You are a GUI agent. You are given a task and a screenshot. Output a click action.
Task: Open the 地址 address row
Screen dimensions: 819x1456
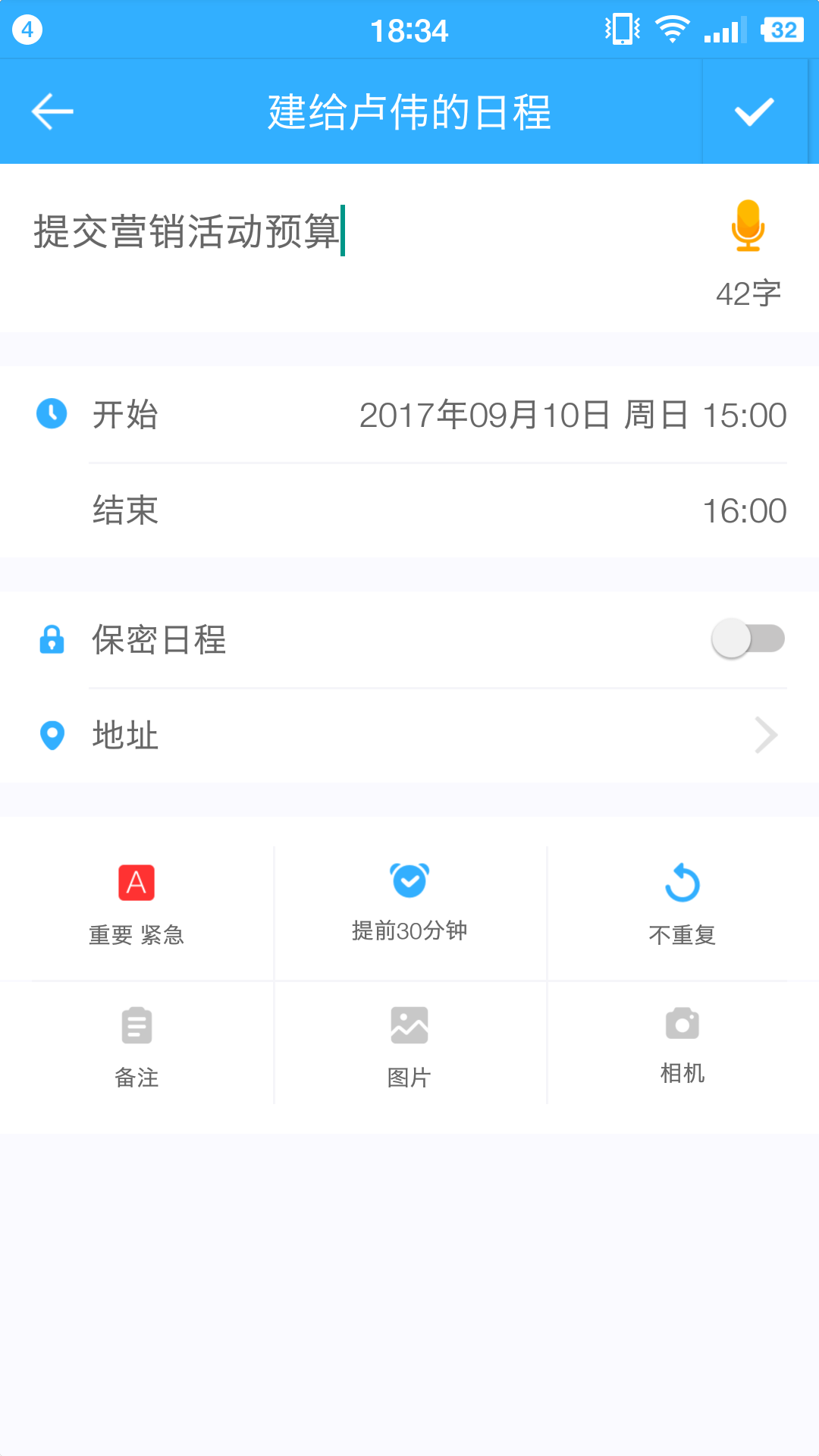409,735
